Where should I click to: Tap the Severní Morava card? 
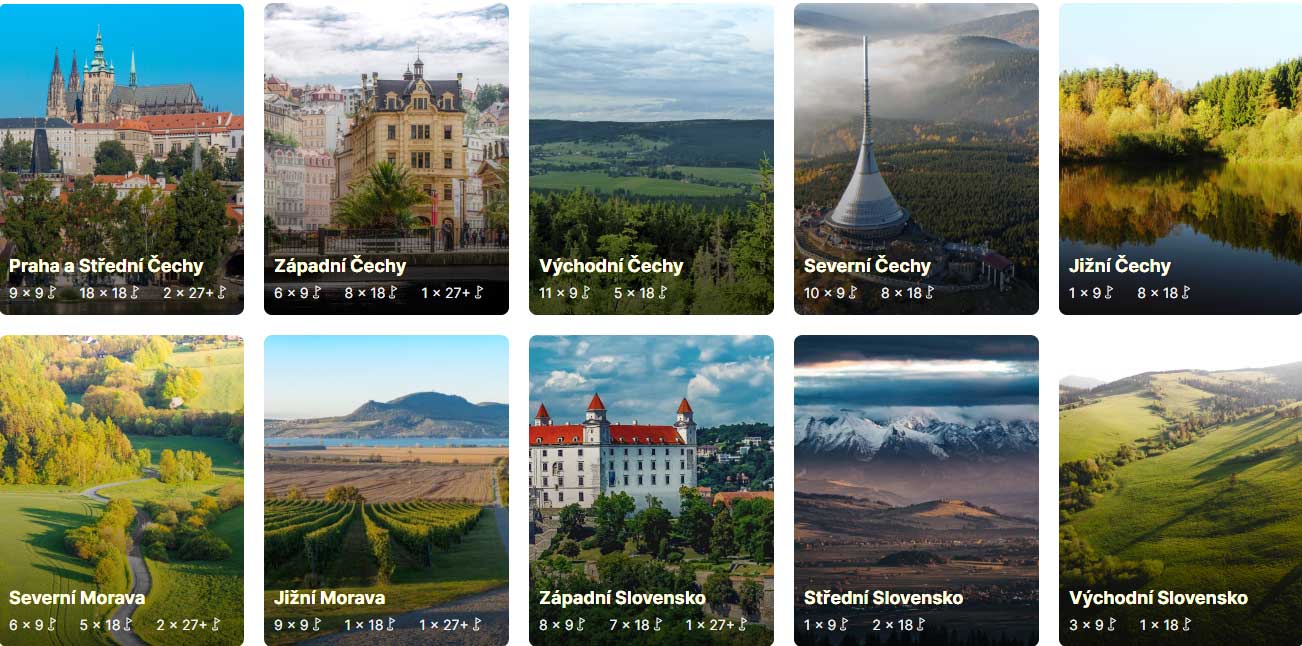click(122, 490)
